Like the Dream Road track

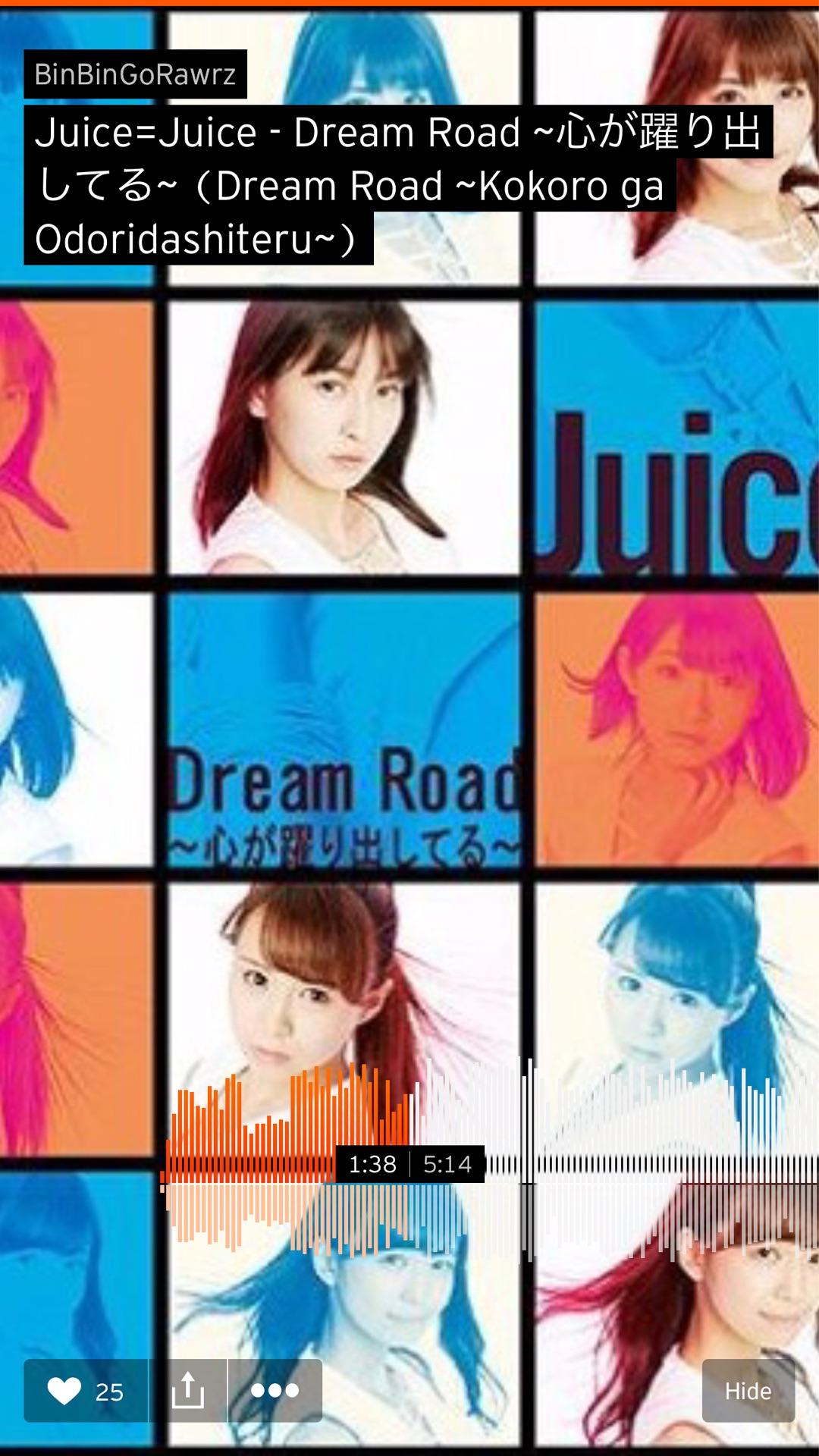click(x=86, y=1390)
